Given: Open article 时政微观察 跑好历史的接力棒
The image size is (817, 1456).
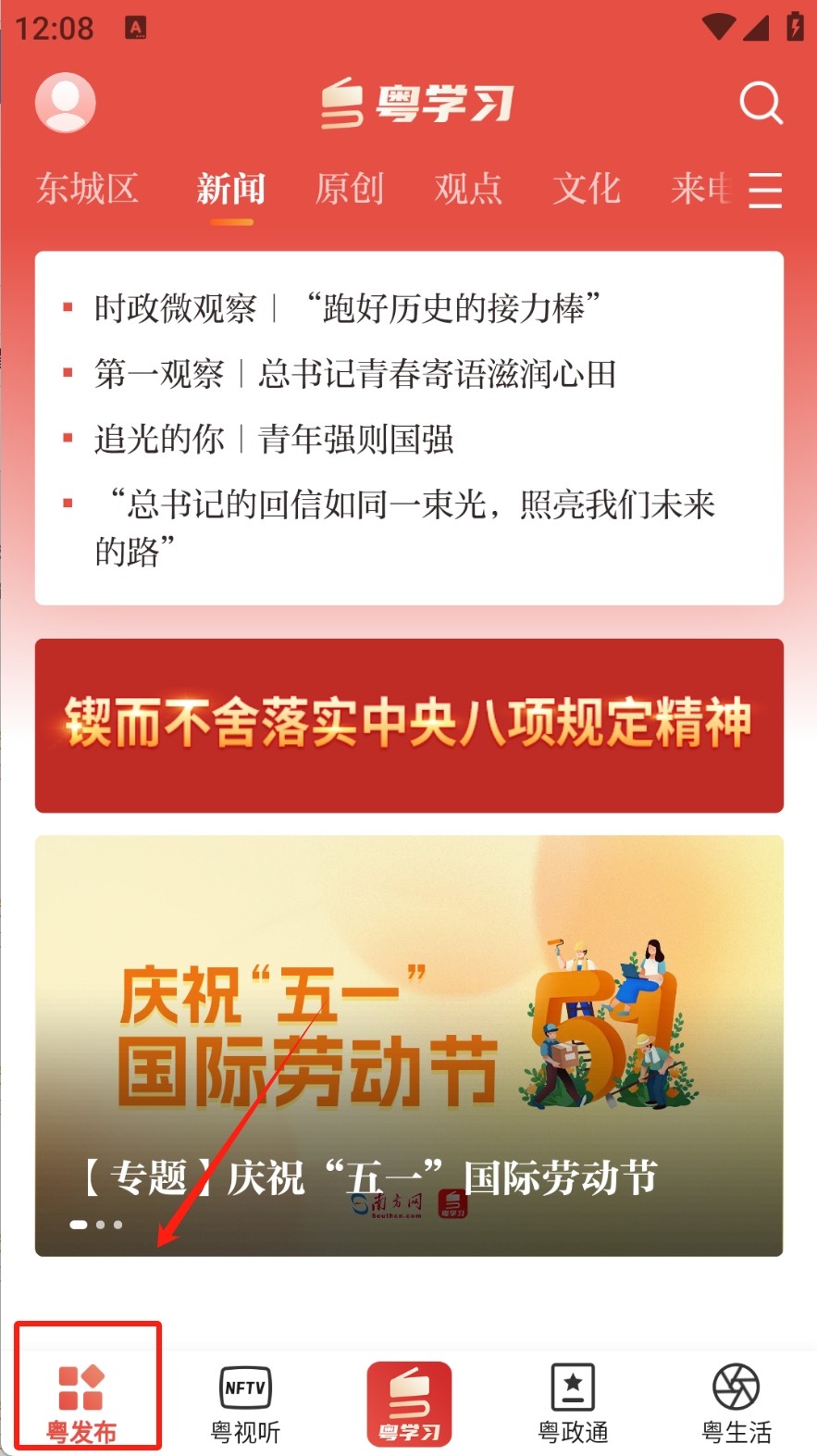Looking at the screenshot, I should 347,308.
